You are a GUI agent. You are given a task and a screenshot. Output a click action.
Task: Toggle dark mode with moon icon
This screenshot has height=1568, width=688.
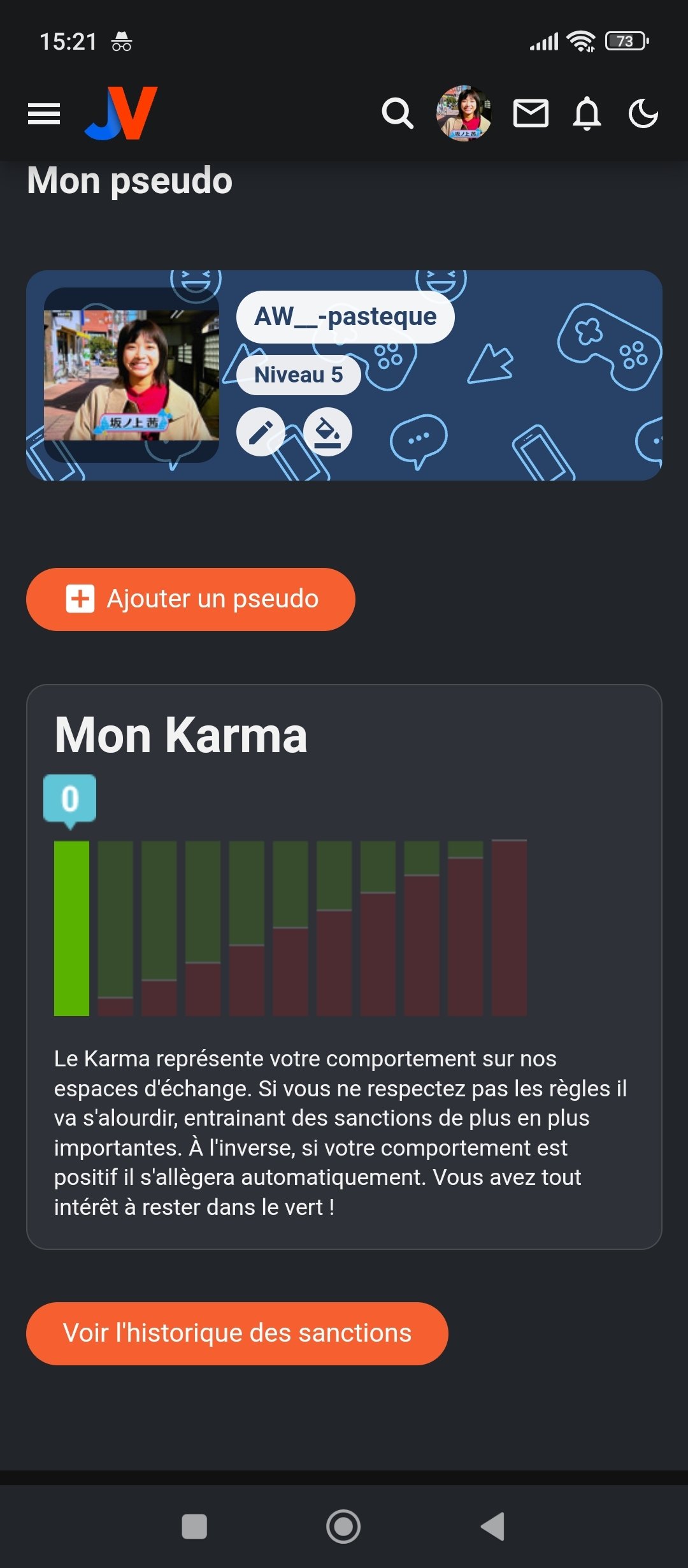(x=643, y=114)
